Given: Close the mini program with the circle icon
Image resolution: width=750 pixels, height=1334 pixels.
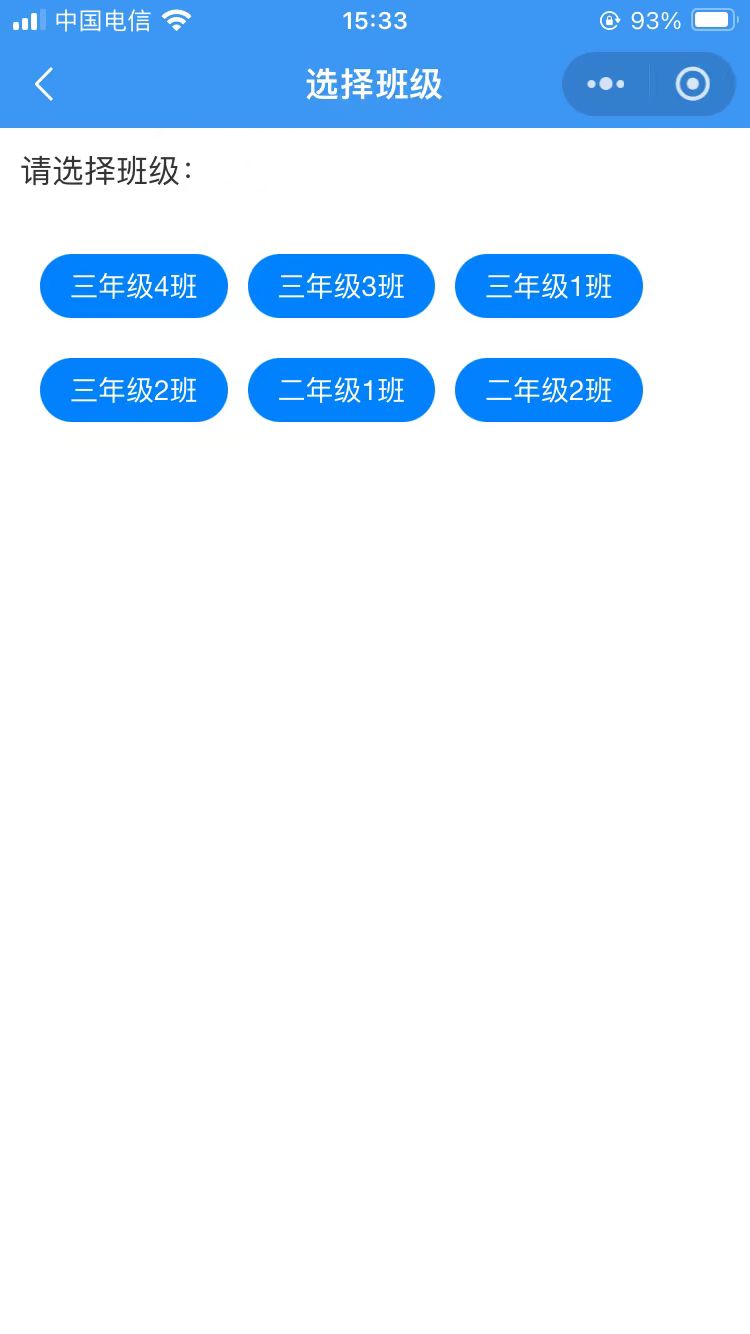Looking at the screenshot, I should pyautogui.click(x=692, y=84).
